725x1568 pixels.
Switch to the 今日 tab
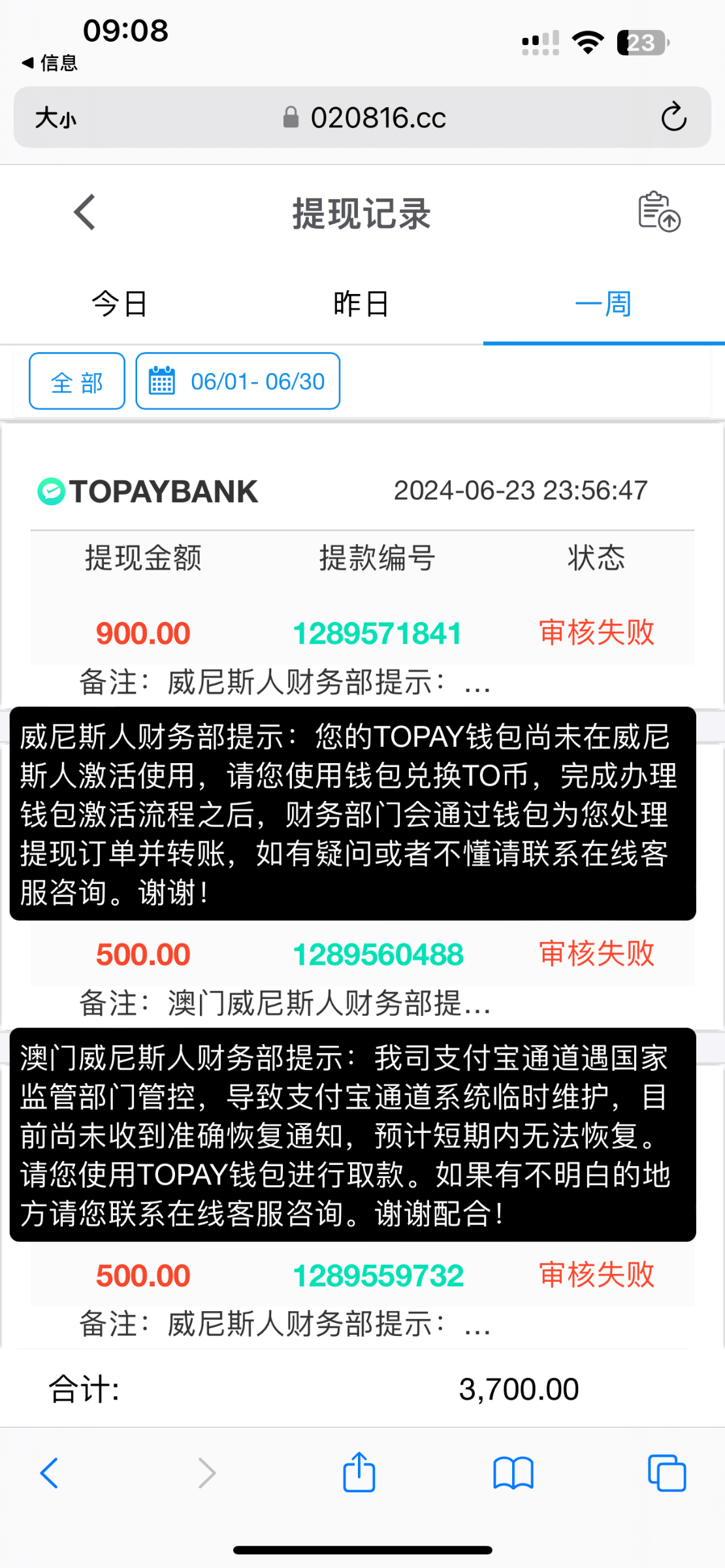120,304
